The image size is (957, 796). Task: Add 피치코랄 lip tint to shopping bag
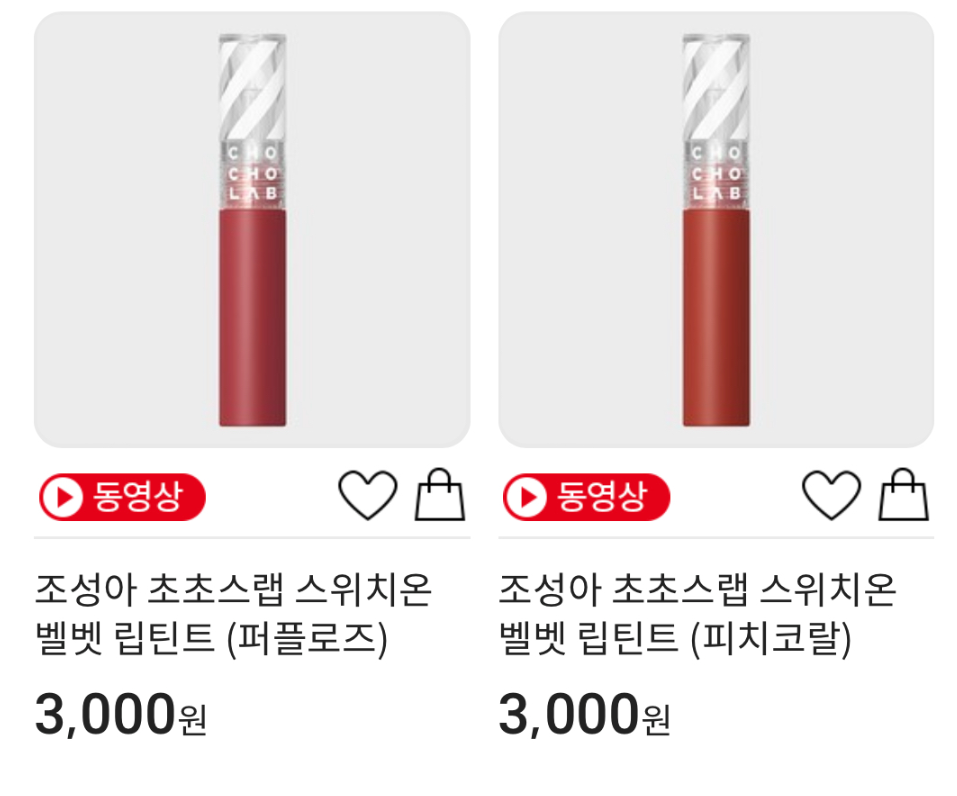(x=904, y=495)
